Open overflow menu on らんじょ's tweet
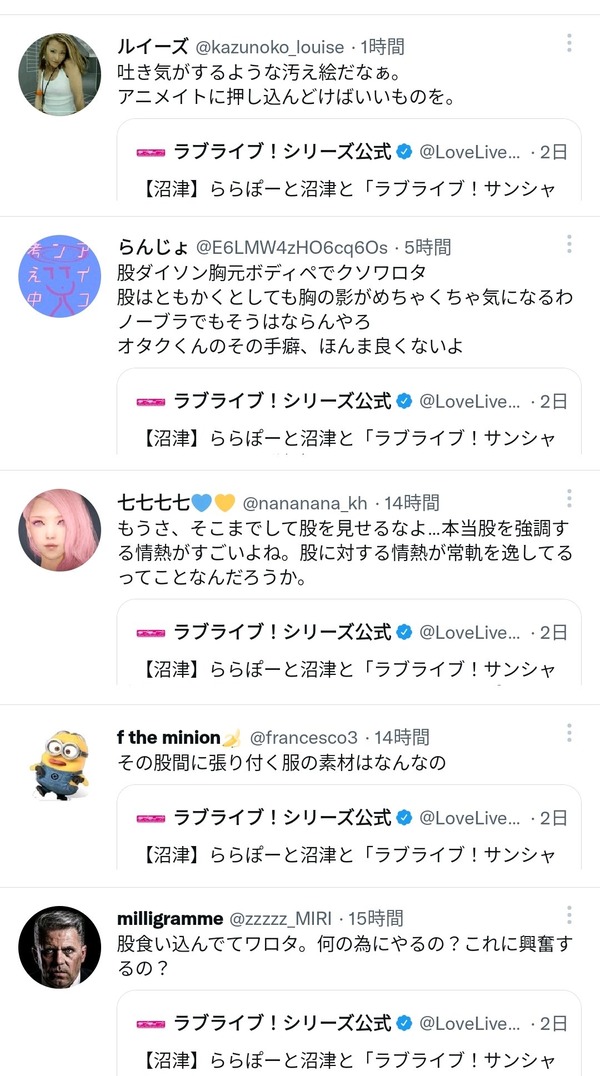Screen dimensions: 600x1076 (569, 244)
